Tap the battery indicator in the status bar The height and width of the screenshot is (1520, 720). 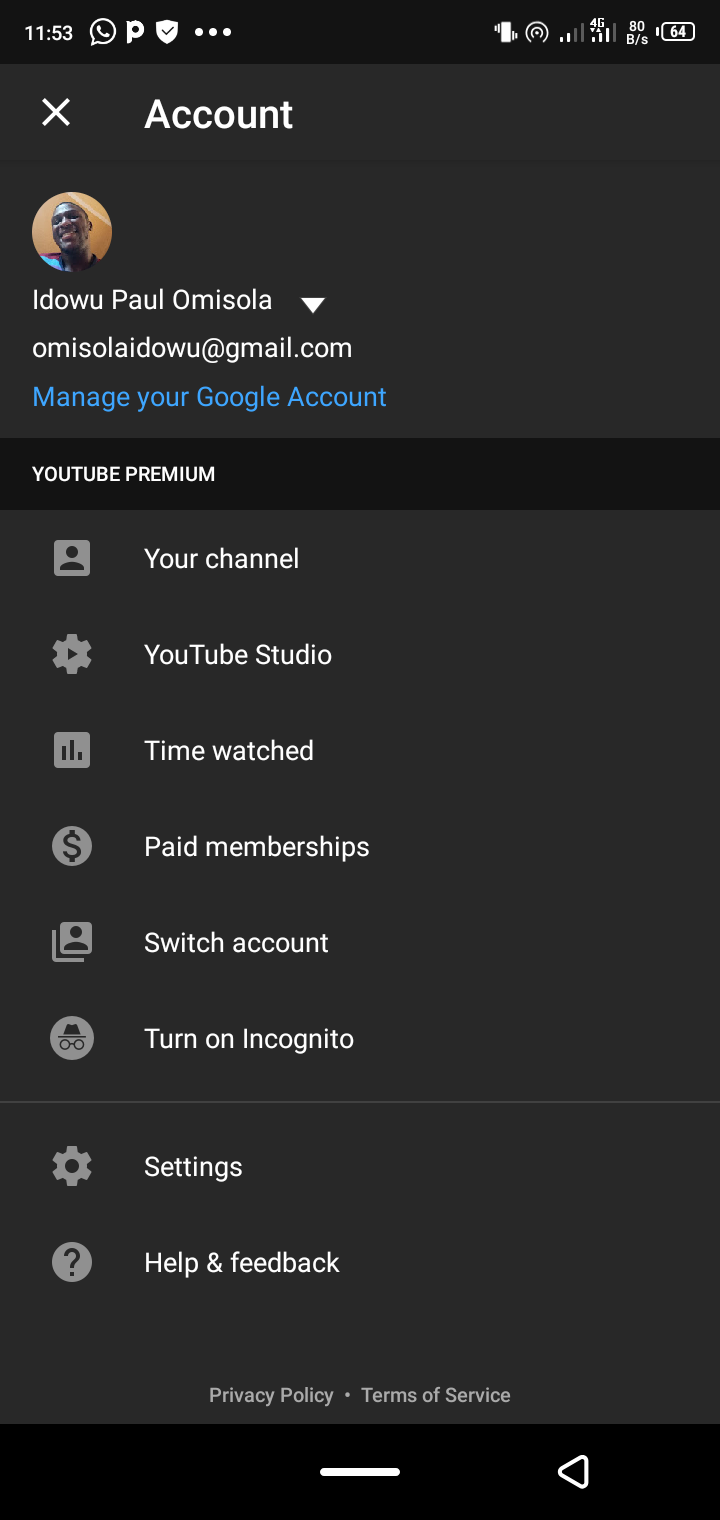(676, 31)
